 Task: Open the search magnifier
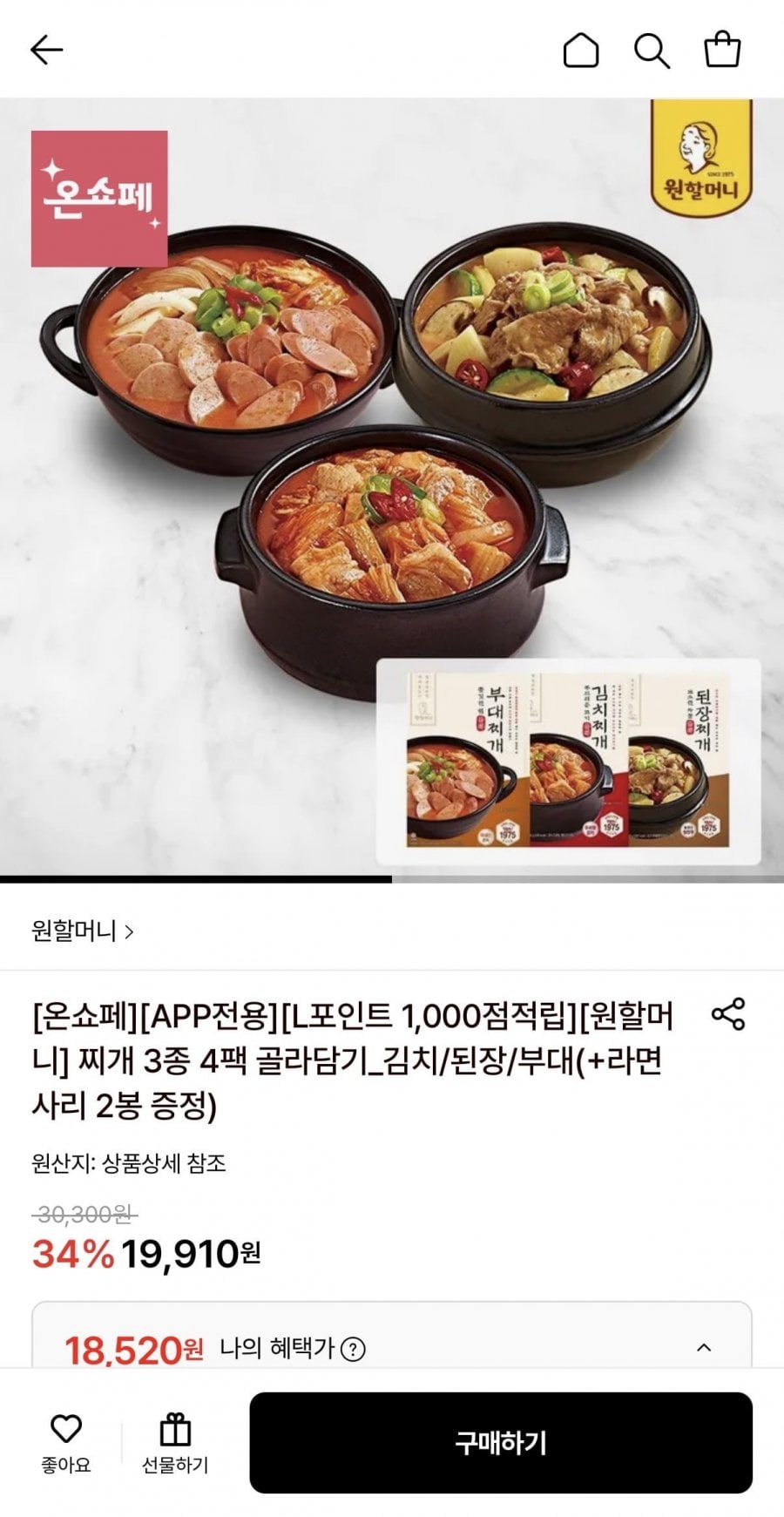tap(651, 50)
